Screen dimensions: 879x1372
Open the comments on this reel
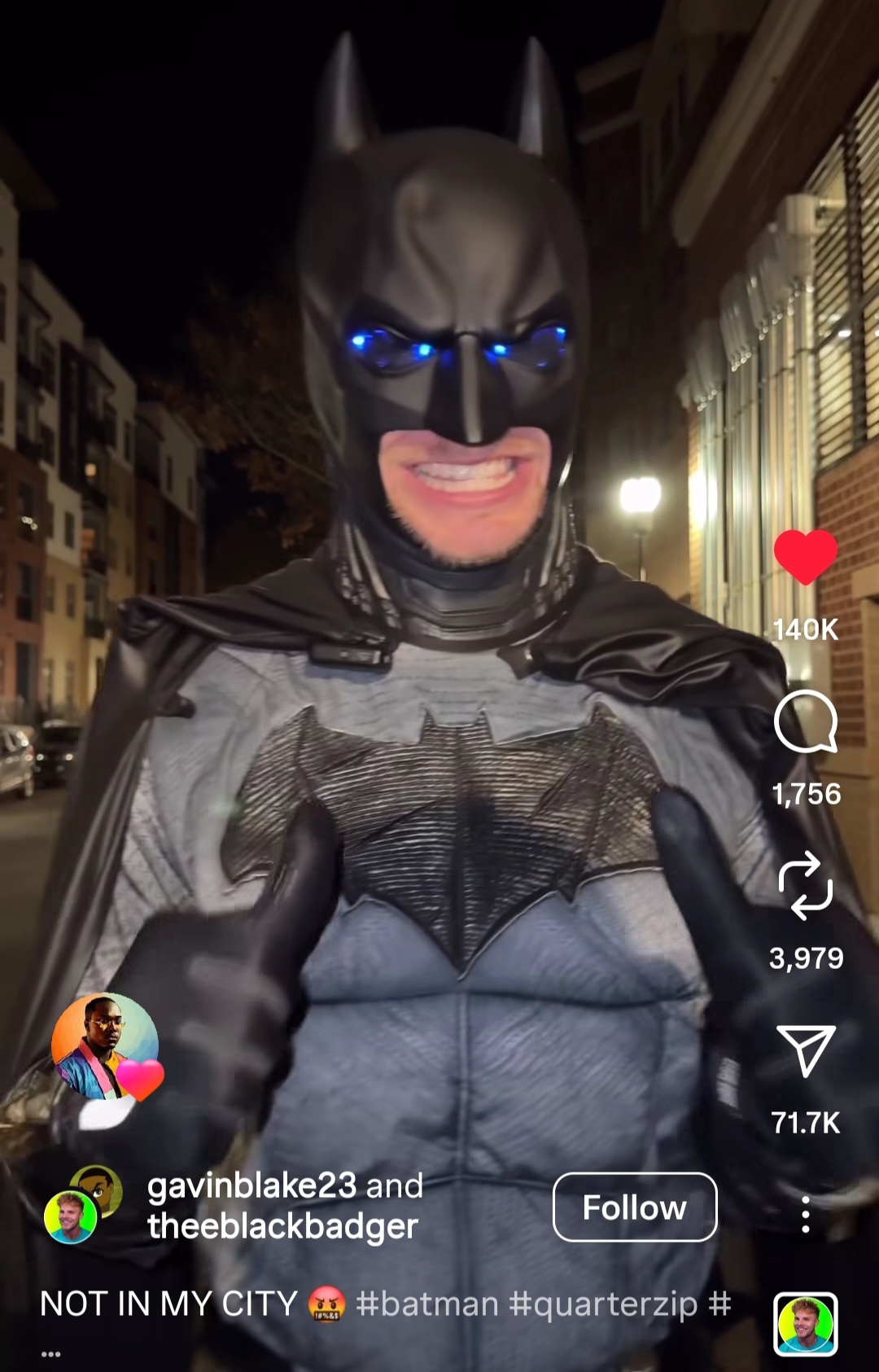(x=805, y=722)
